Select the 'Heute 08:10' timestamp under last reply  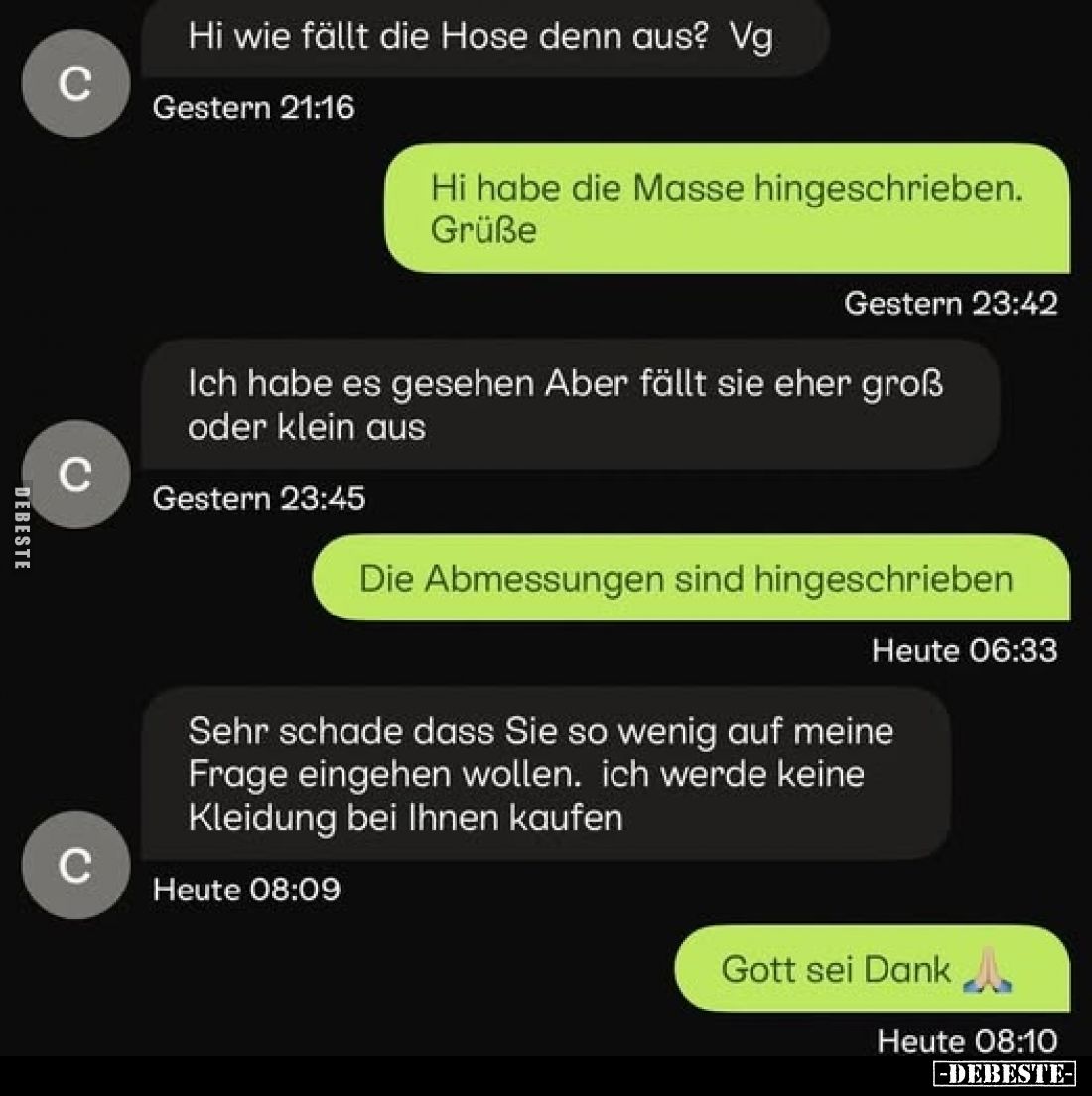pyautogui.click(x=963, y=1042)
